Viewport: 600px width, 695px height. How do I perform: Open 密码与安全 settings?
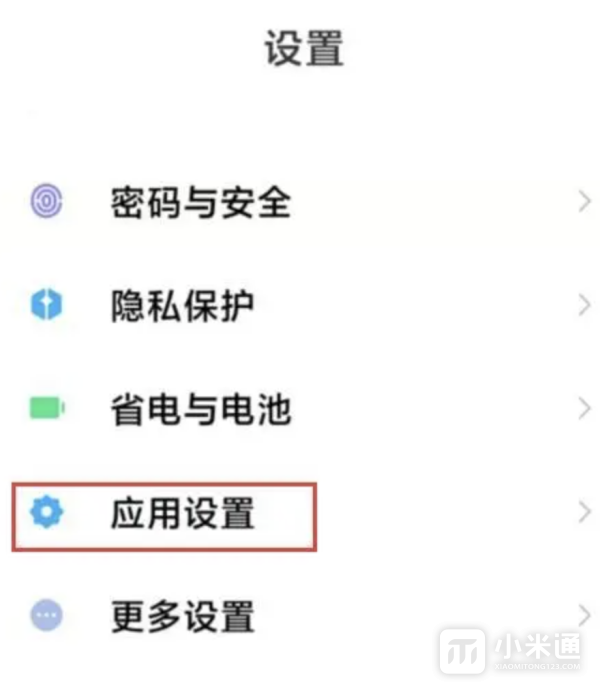[x=200, y=203]
